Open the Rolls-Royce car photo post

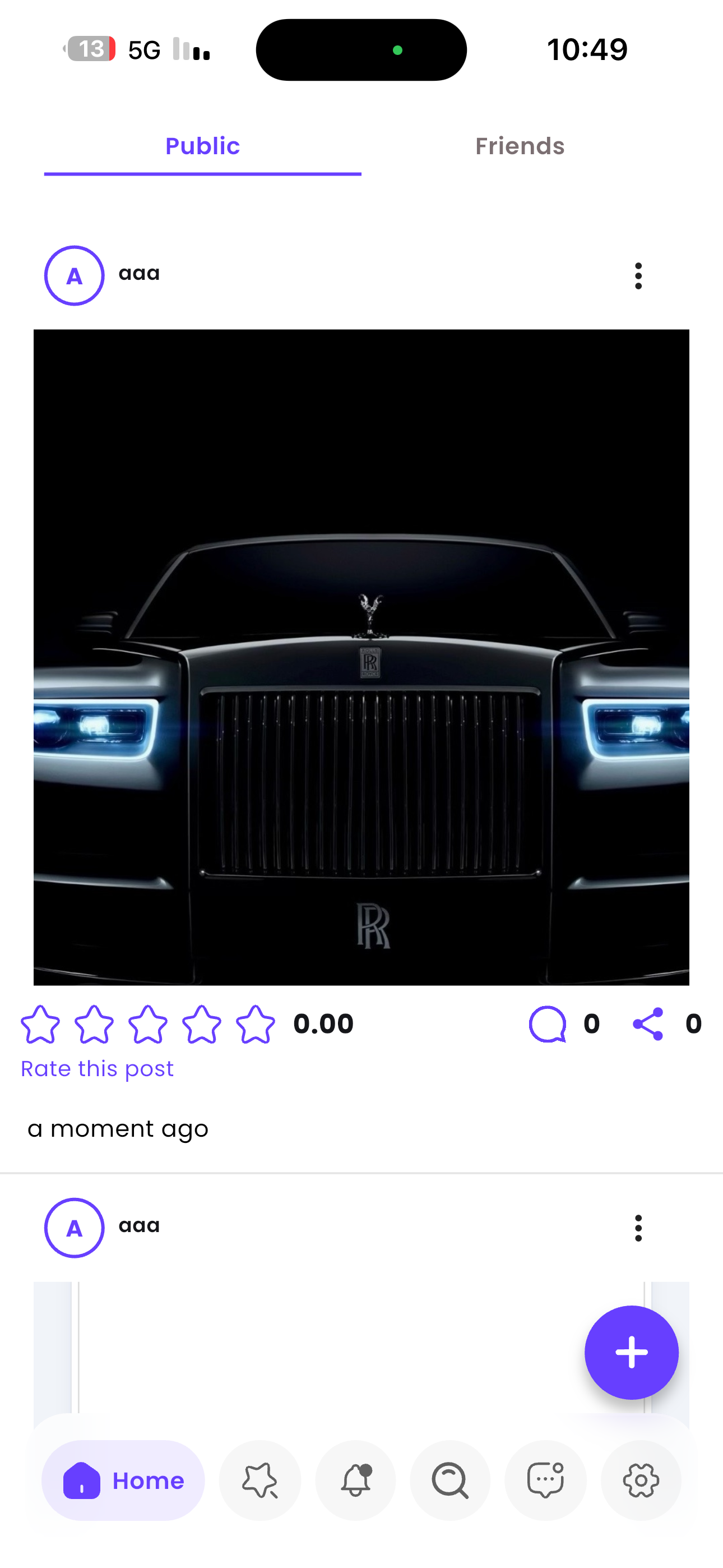click(x=361, y=657)
